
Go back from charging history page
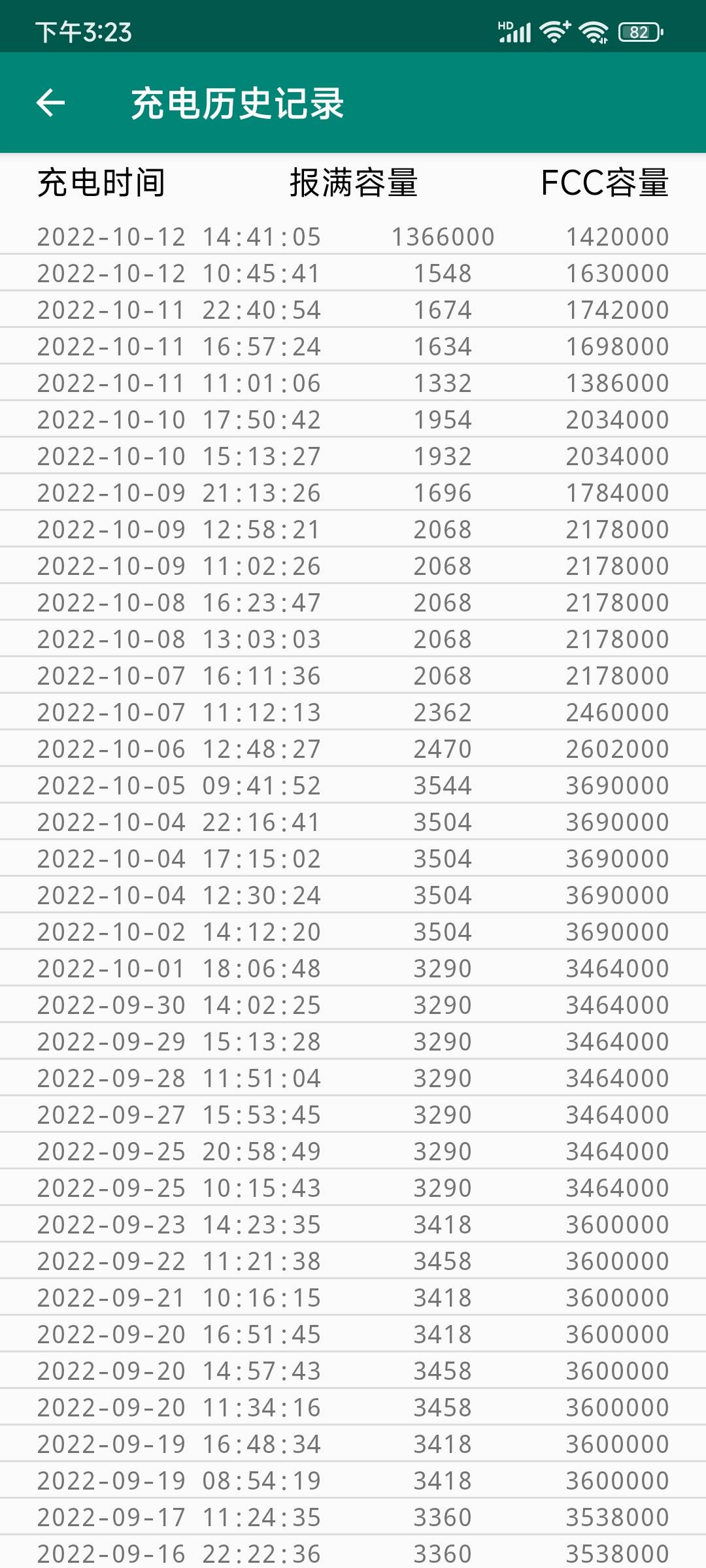(x=50, y=103)
